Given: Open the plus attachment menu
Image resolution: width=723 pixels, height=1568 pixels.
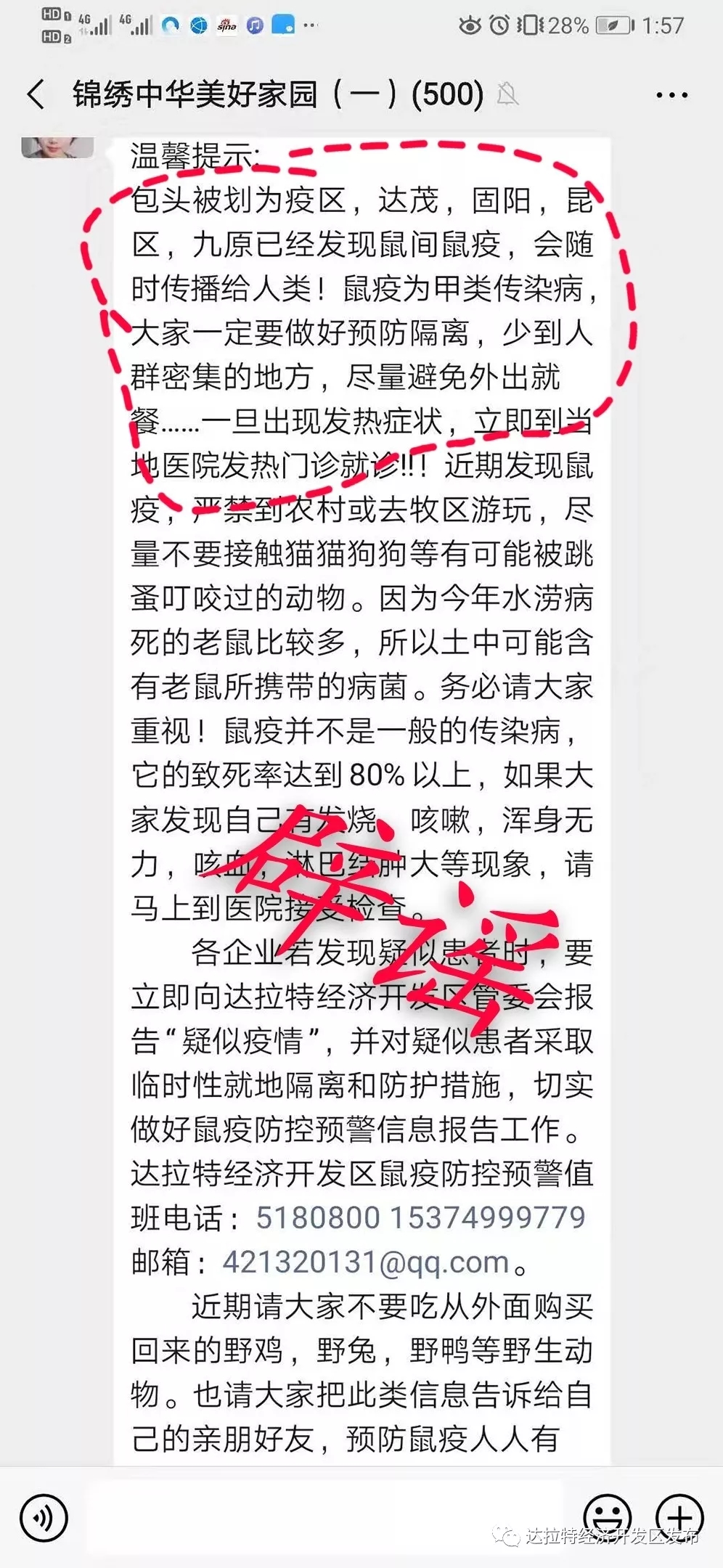Looking at the screenshot, I should click(x=679, y=1517).
